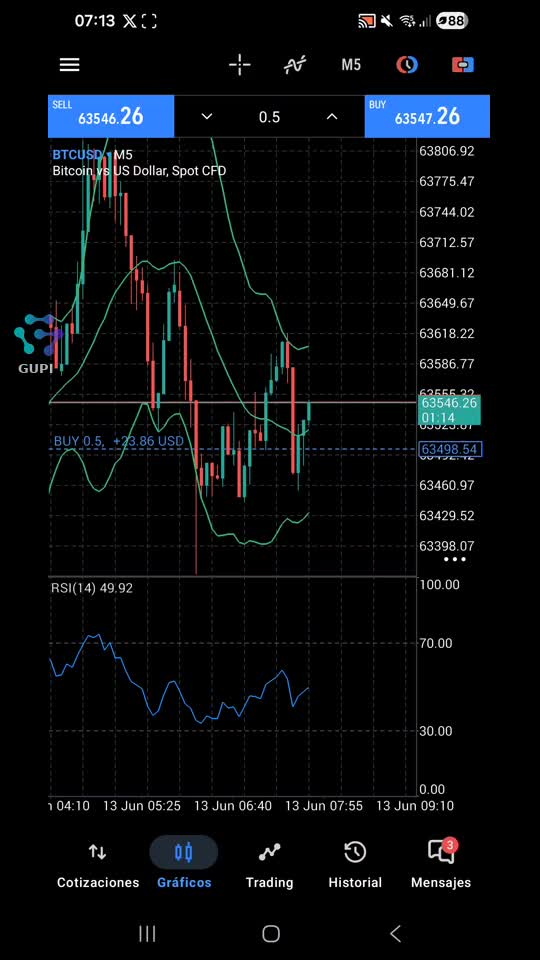540x960 pixels.
Task: Switch to the Cotizaciones tab
Action: 98,866
